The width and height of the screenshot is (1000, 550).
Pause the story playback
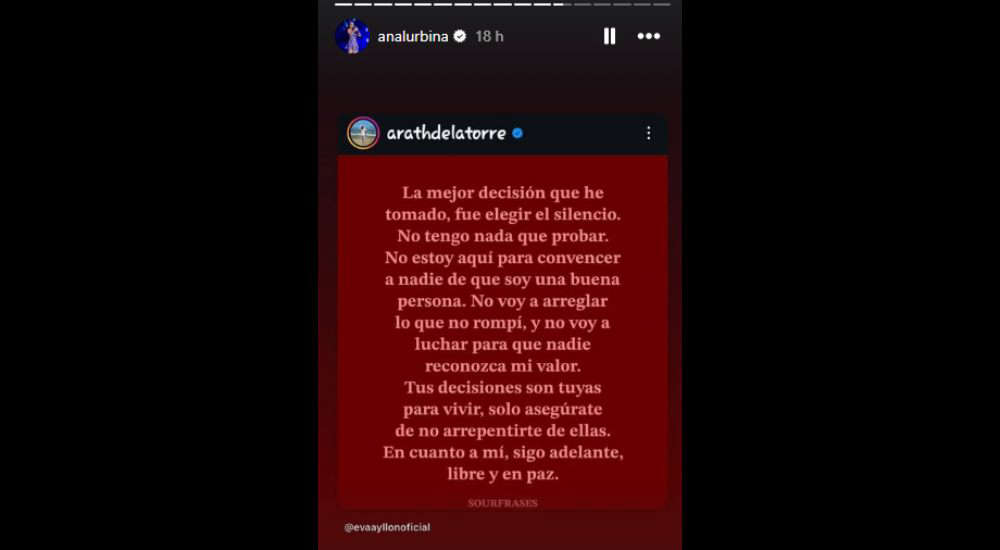coord(609,36)
